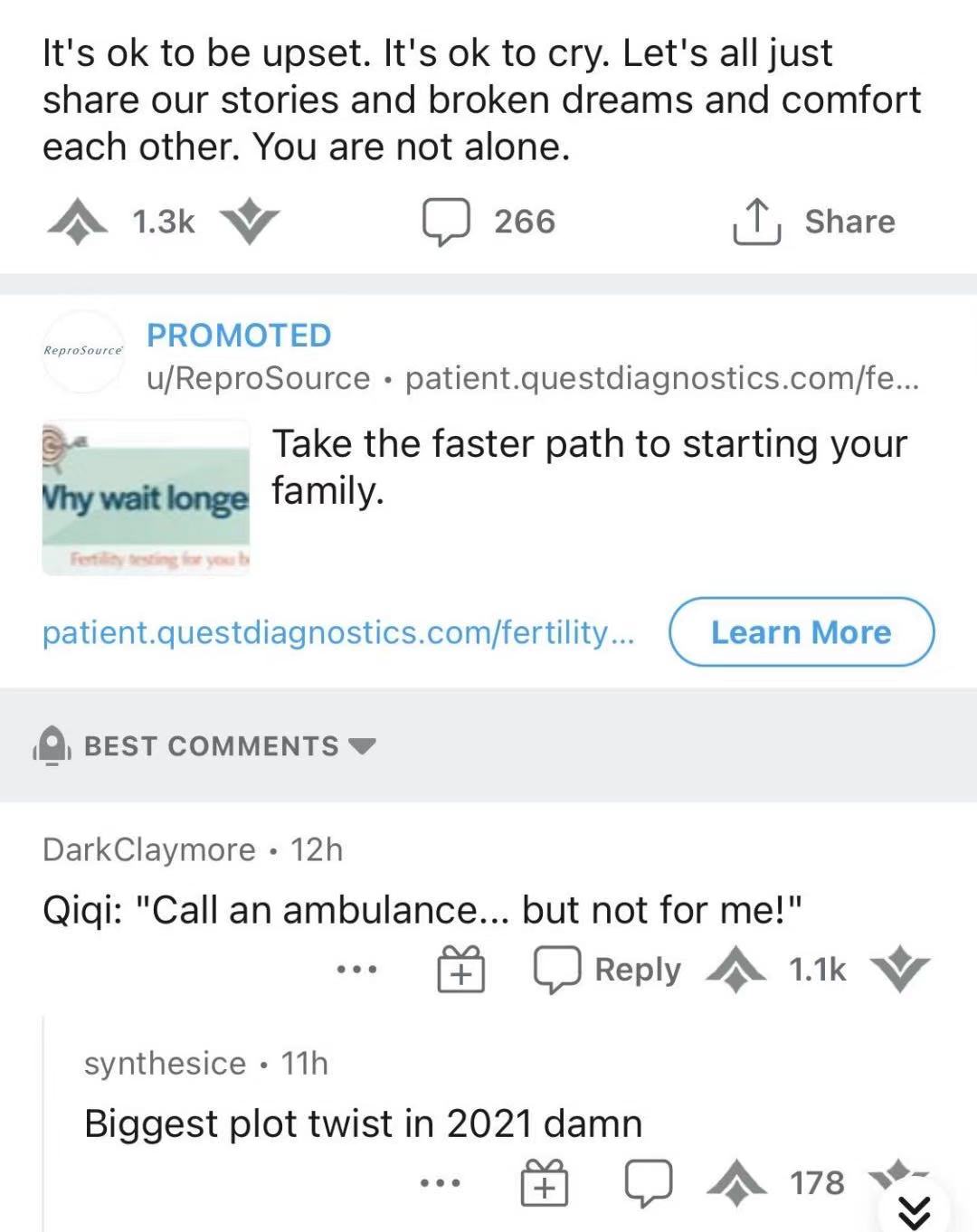
Task: Open the post's 266 comments
Action: tap(489, 223)
